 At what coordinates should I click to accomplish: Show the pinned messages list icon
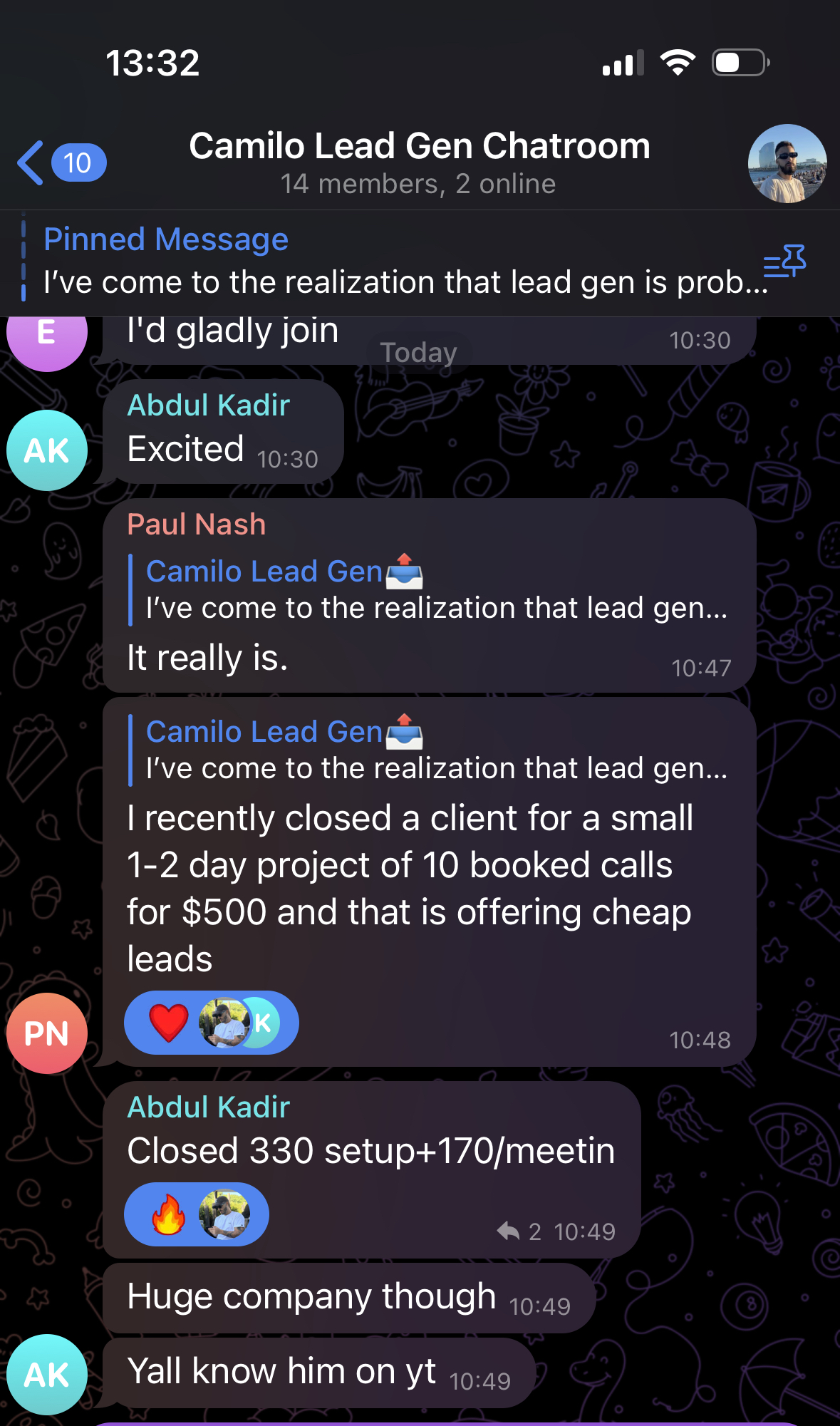click(x=784, y=262)
